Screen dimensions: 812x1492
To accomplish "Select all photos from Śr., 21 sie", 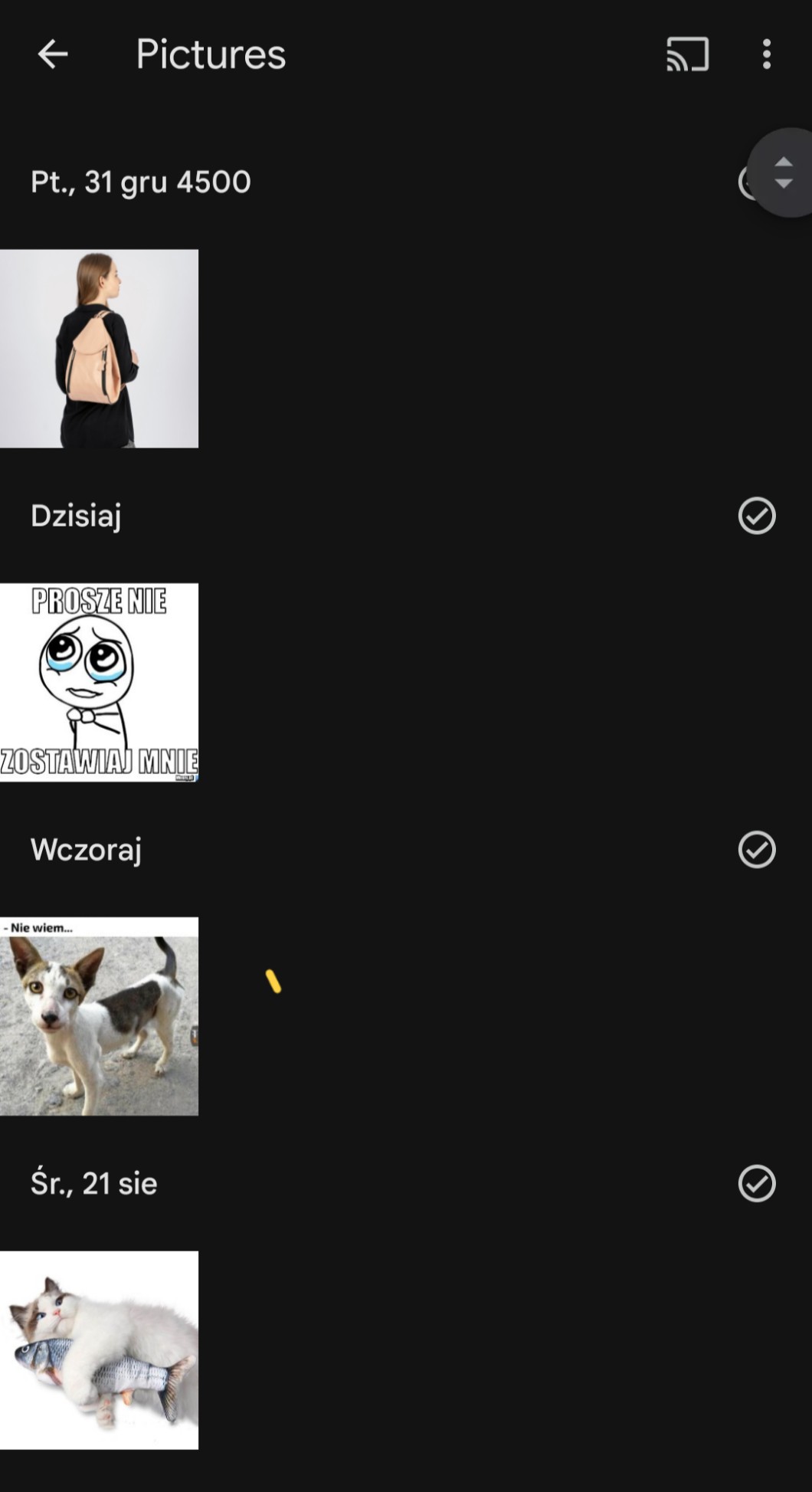I will point(756,1184).
